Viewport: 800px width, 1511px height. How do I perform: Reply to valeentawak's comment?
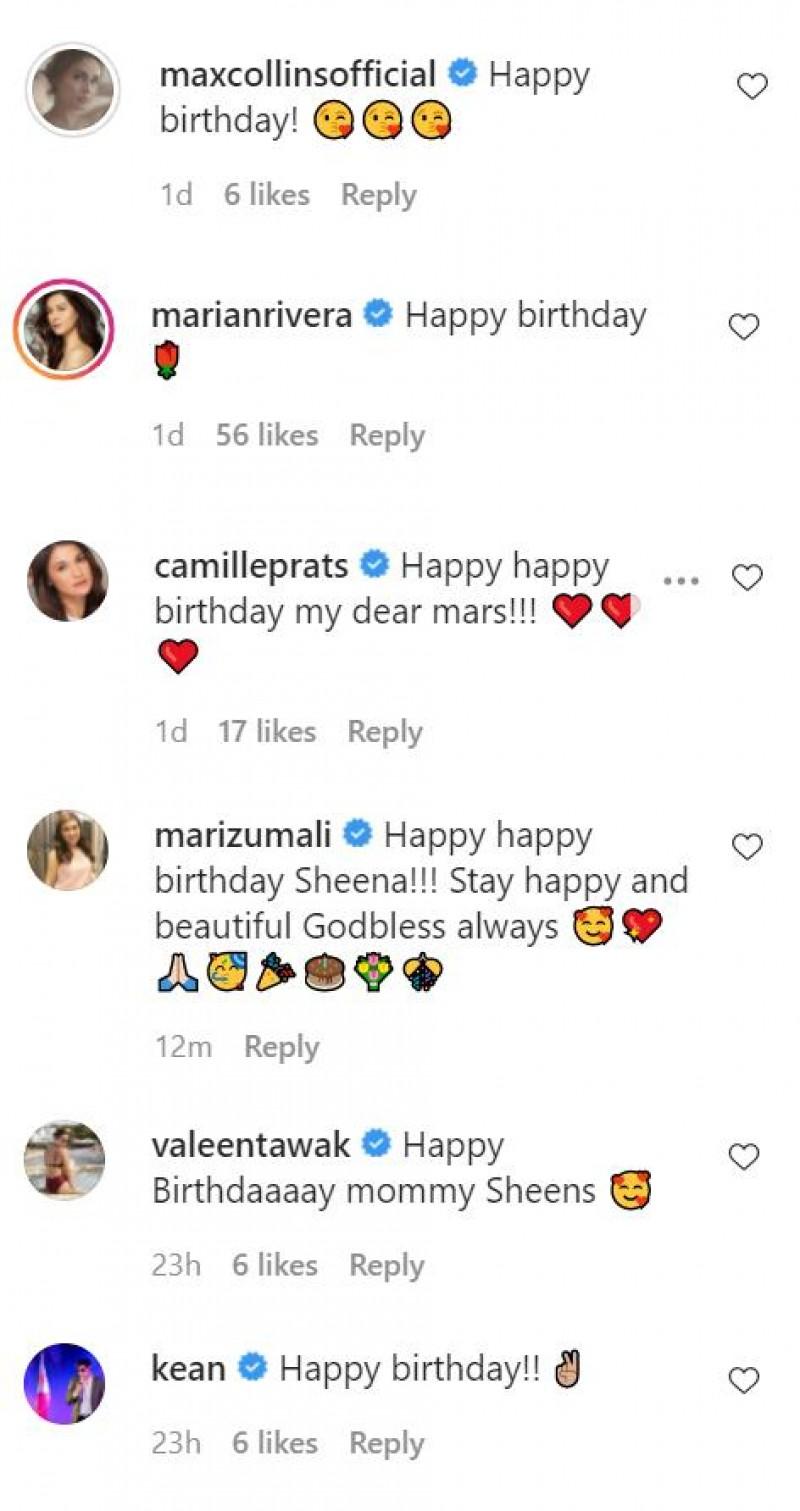click(x=387, y=1265)
